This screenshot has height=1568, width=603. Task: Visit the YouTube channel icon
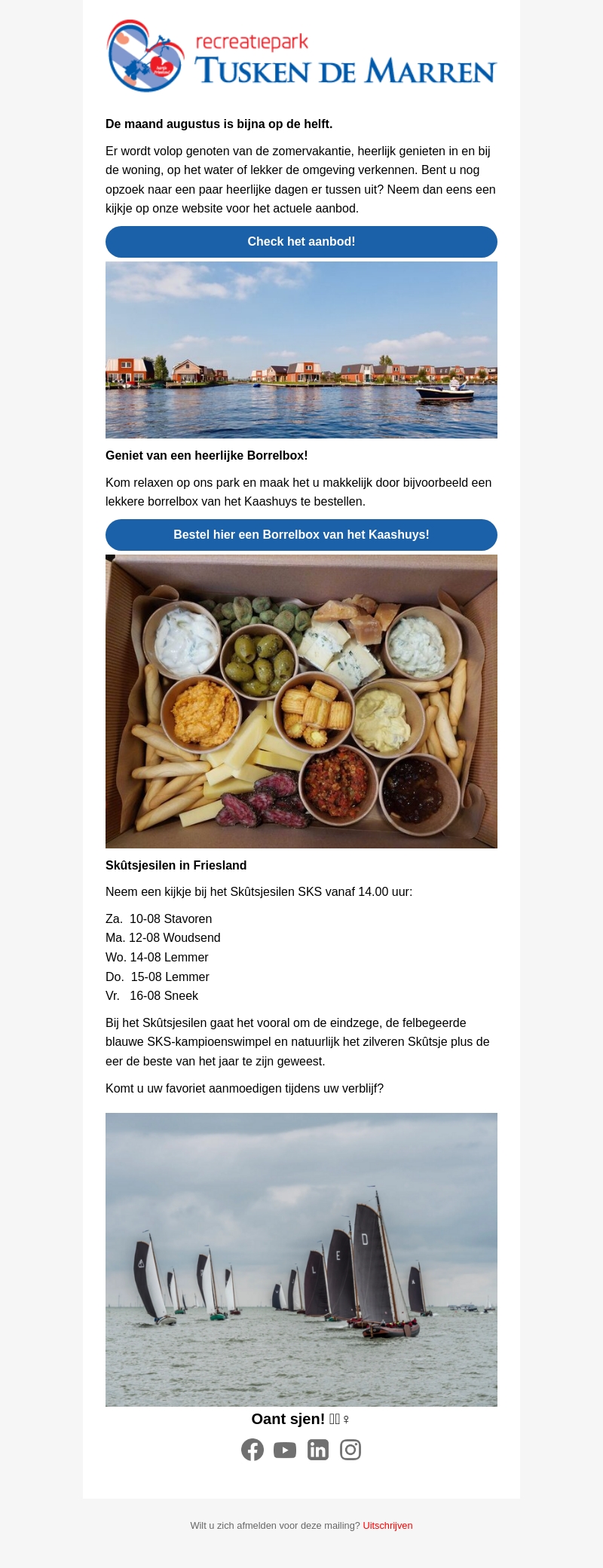285,1450
